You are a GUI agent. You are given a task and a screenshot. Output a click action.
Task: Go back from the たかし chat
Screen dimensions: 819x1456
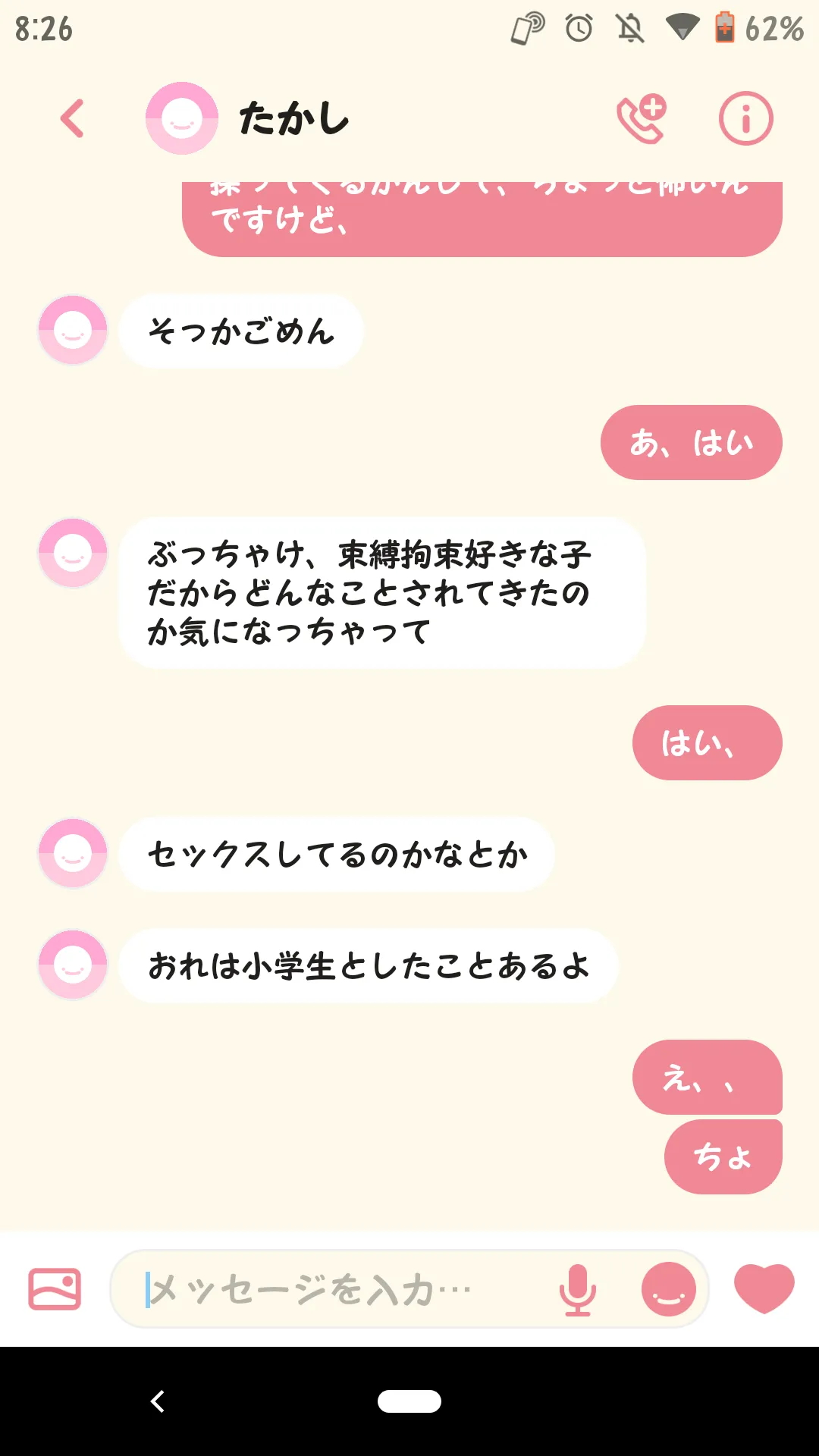coord(72,118)
